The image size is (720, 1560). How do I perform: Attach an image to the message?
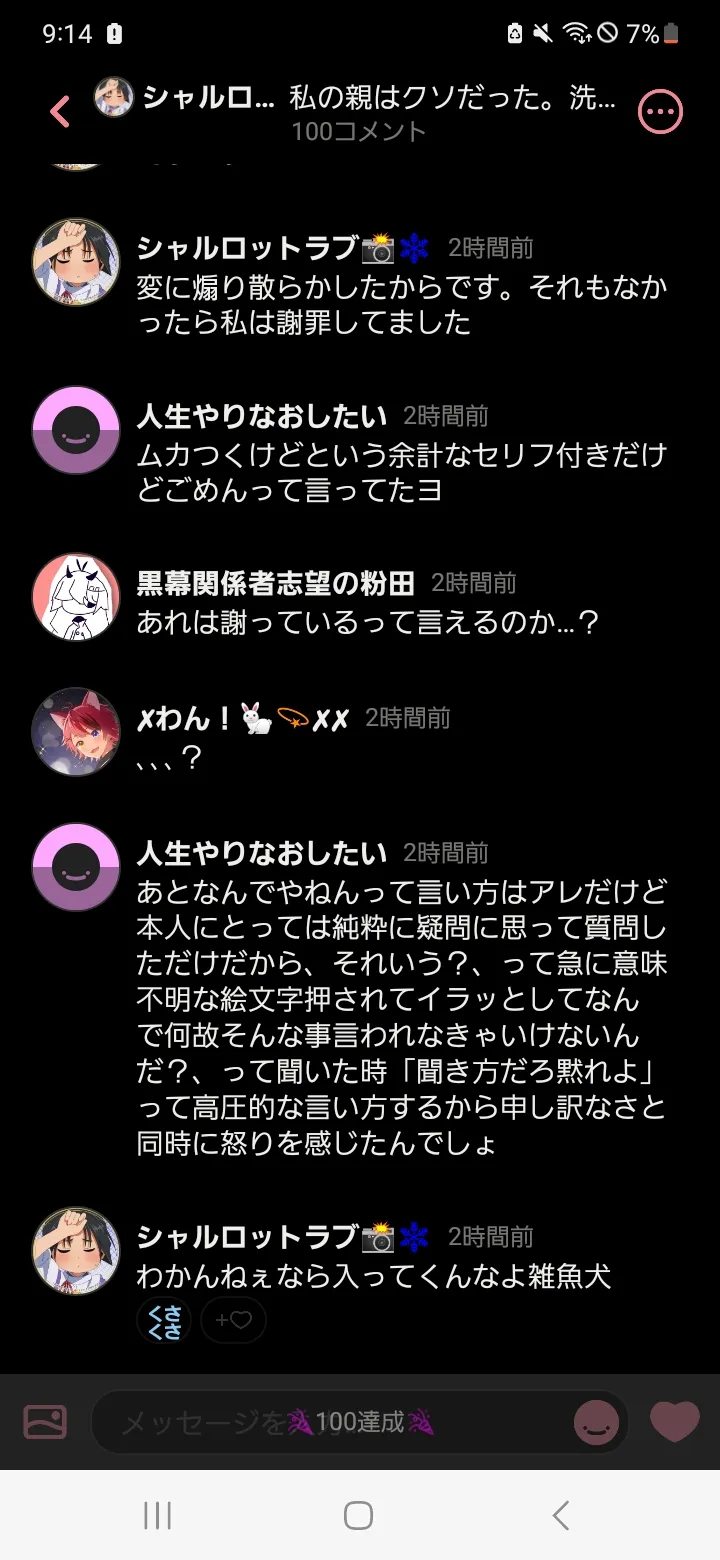45,1421
